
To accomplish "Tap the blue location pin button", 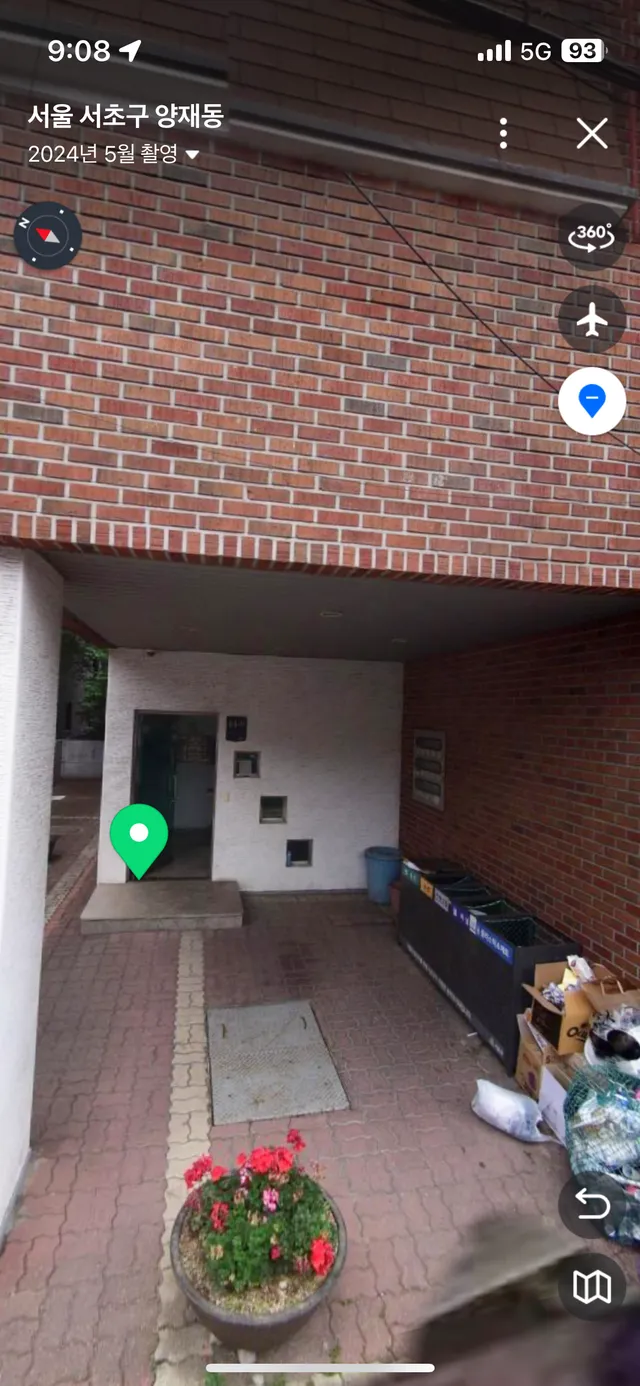I will point(592,402).
